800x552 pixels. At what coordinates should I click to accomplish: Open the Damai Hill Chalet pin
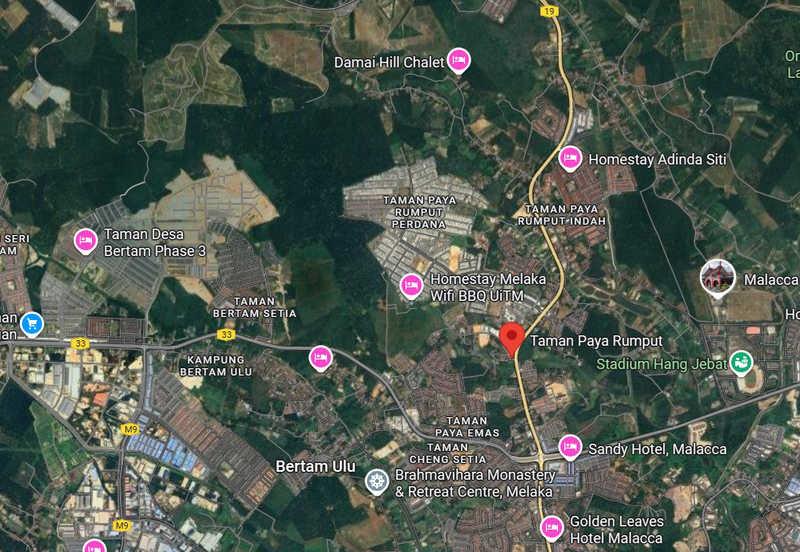pos(458,61)
